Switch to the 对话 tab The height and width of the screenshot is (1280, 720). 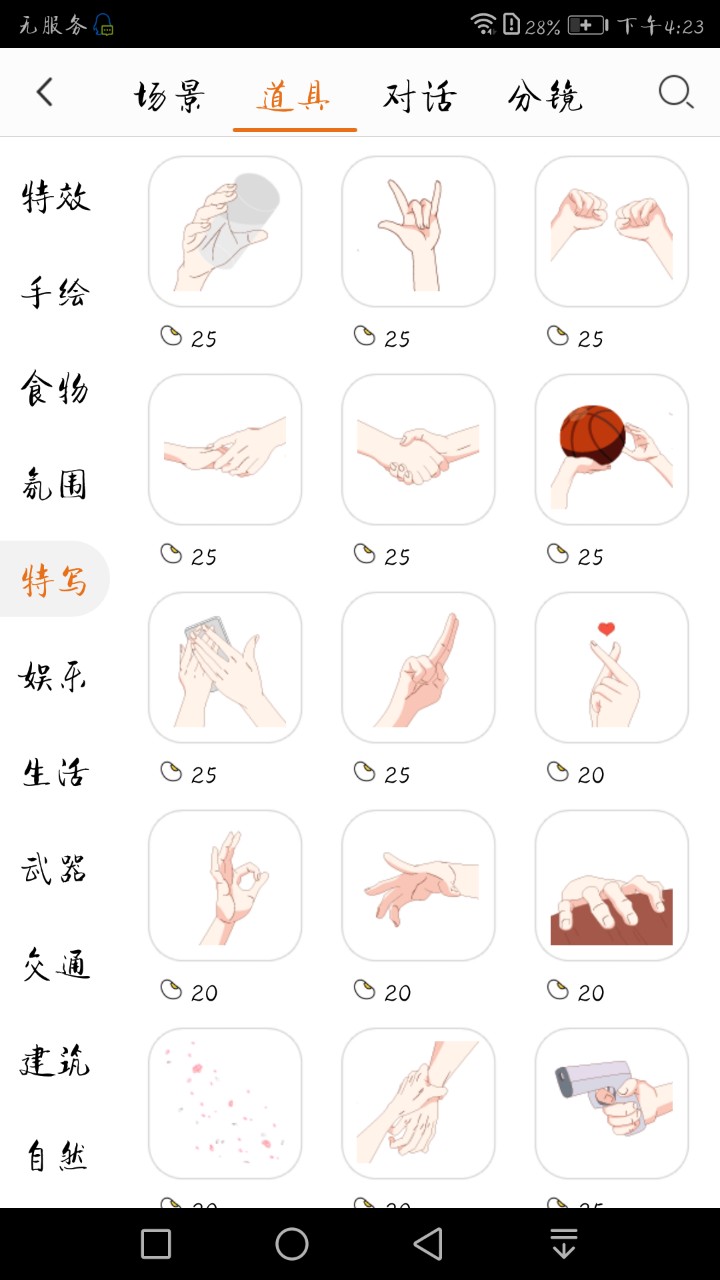point(420,97)
